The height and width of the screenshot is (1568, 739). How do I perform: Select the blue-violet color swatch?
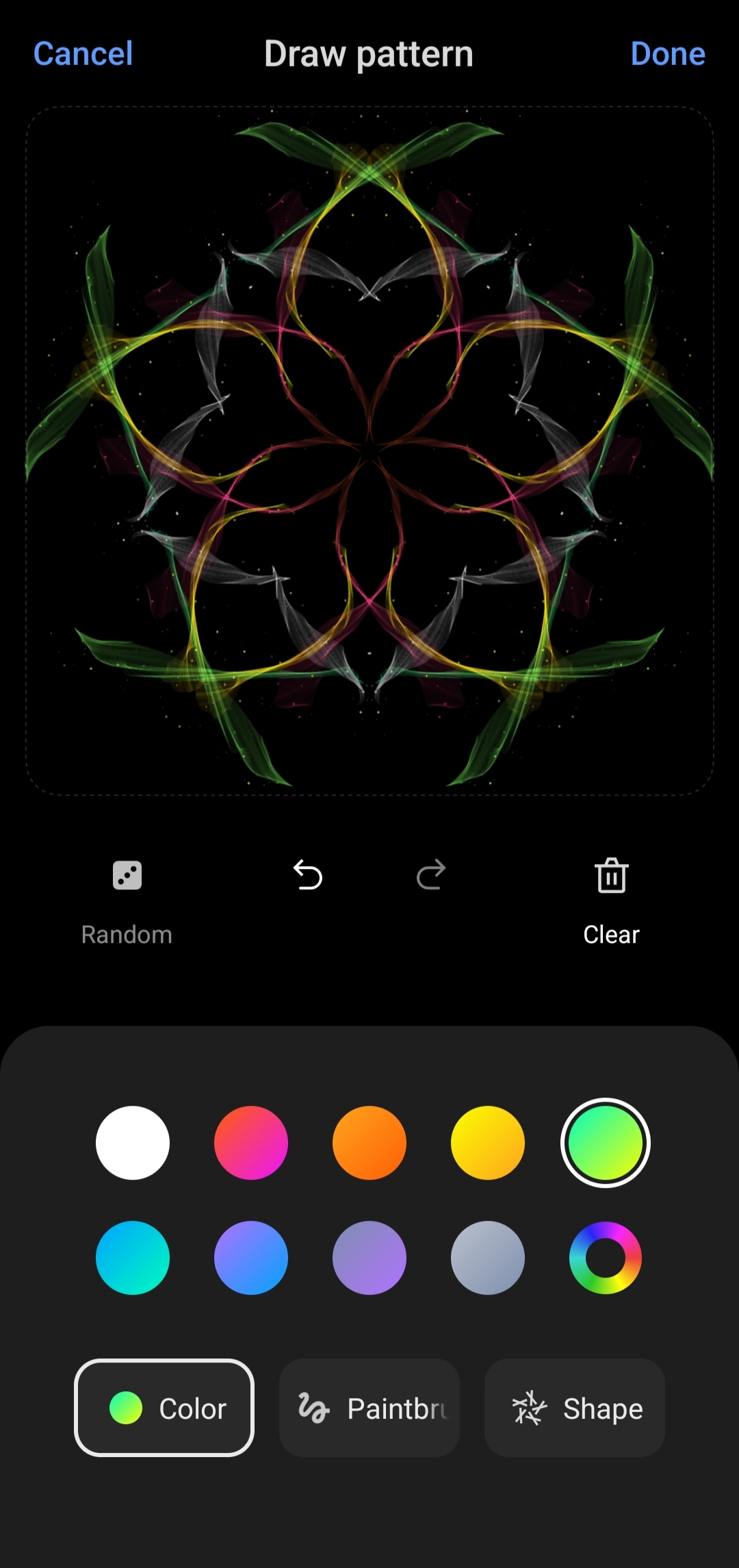point(251,1258)
